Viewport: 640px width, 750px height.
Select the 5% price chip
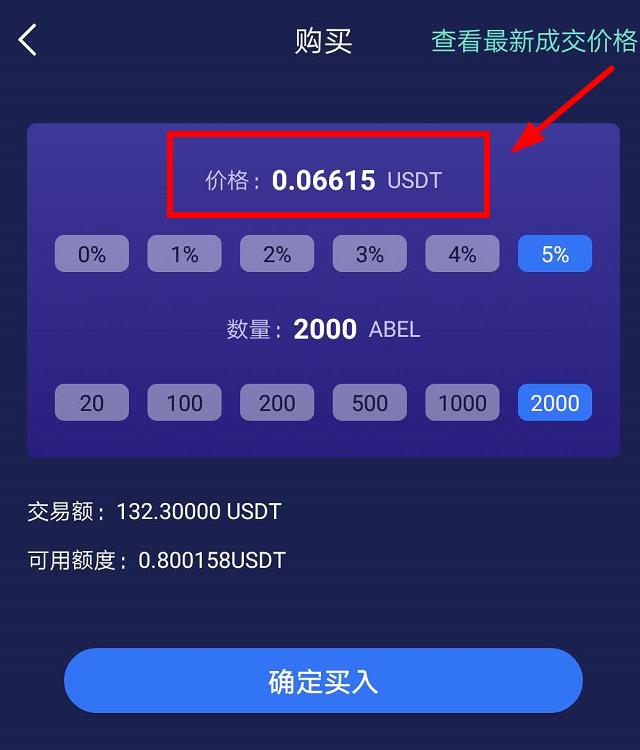point(554,254)
